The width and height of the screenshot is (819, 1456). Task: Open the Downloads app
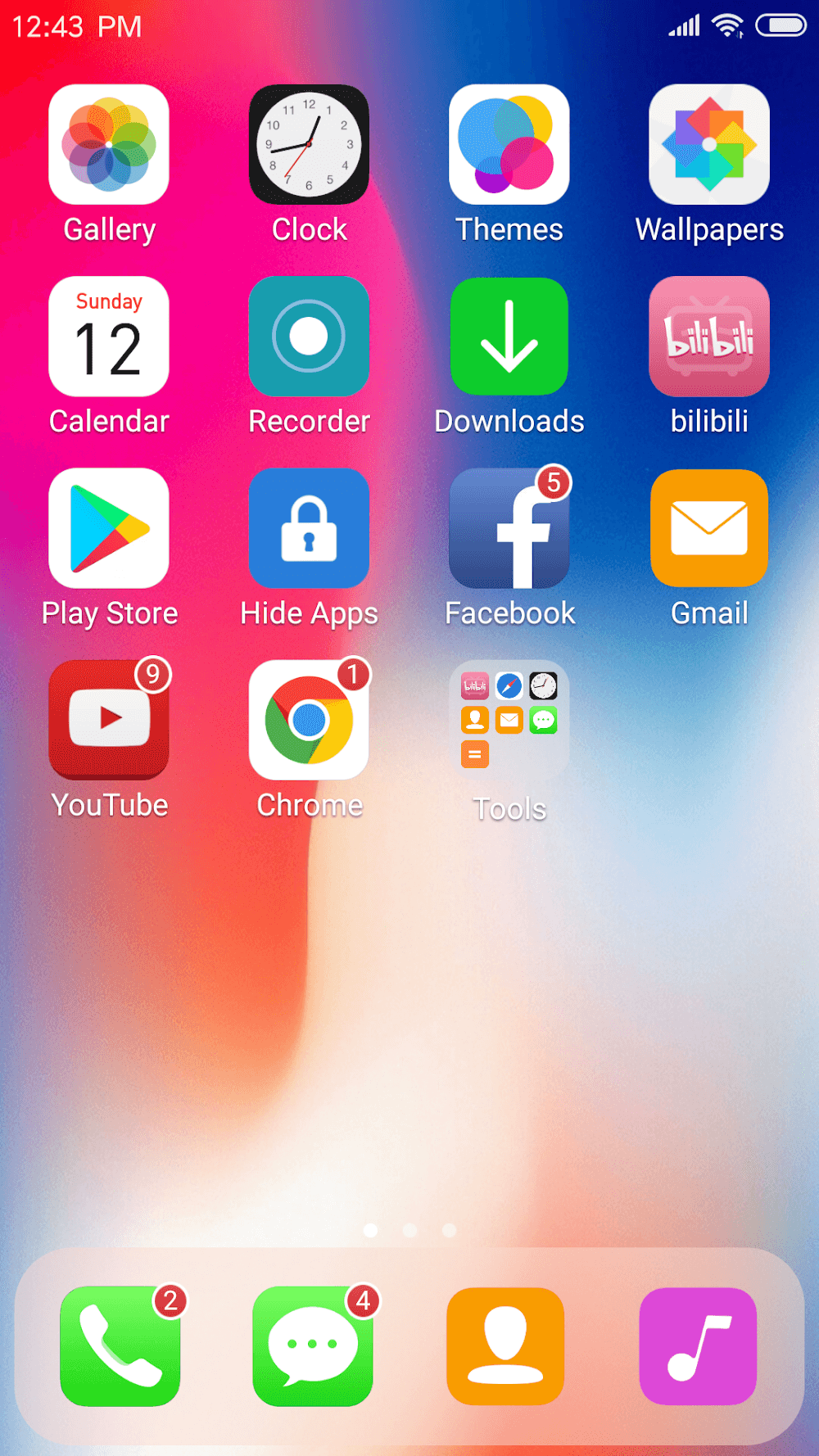pos(509,337)
